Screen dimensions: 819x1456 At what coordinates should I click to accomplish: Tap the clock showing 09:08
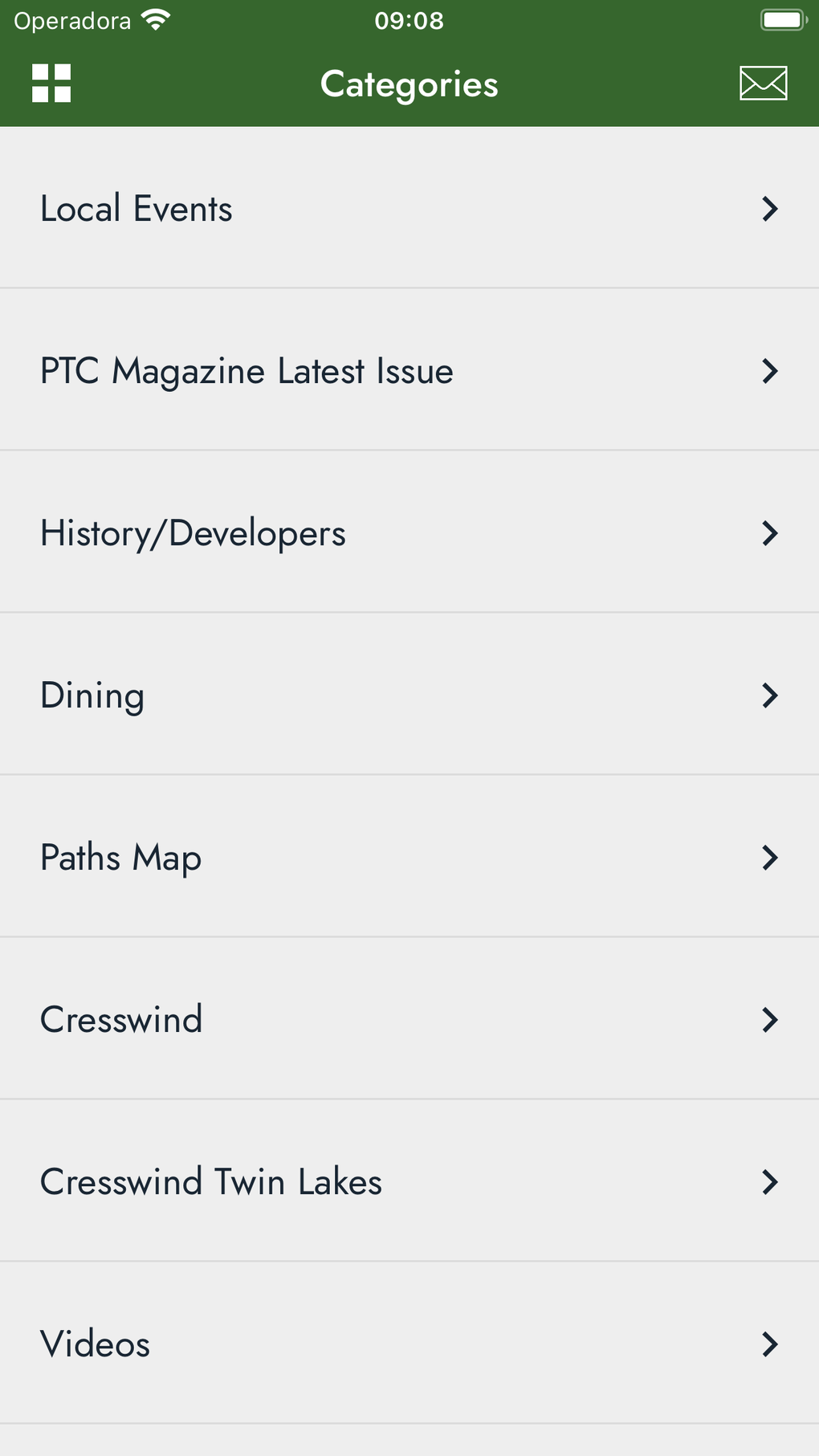click(x=409, y=21)
